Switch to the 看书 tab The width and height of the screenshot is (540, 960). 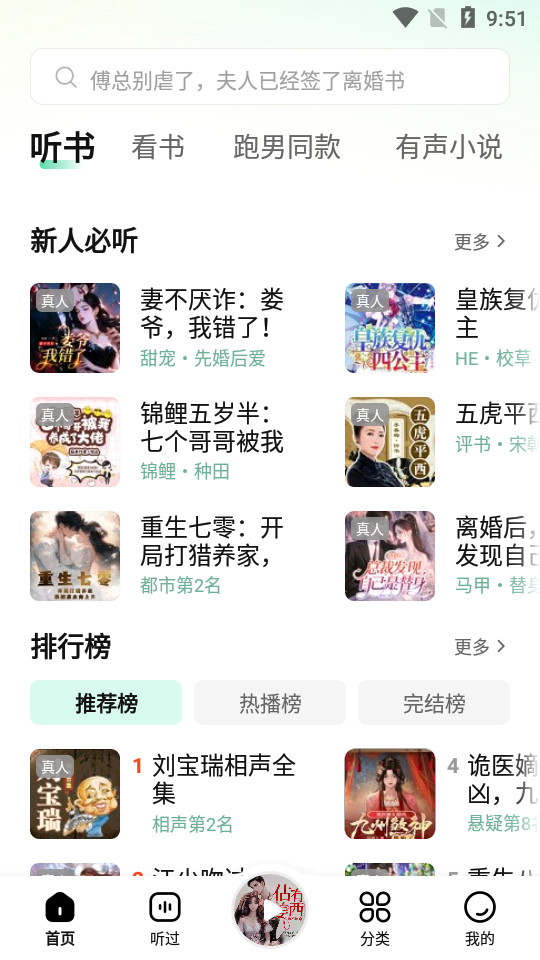(x=157, y=148)
